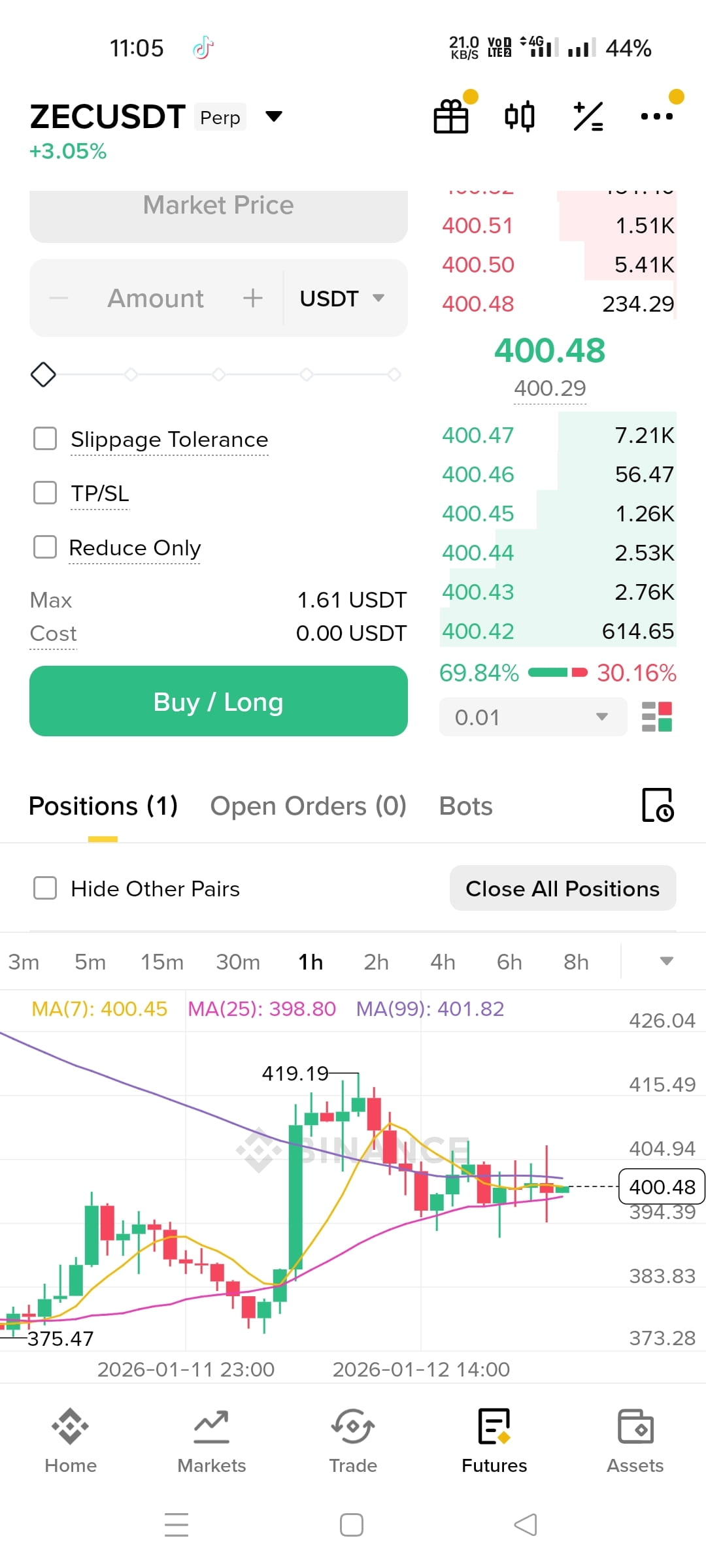The width and height of the screenshot is (706, 1568).
Task: Change the USDT unit dropdown
Action: point(341,299)
